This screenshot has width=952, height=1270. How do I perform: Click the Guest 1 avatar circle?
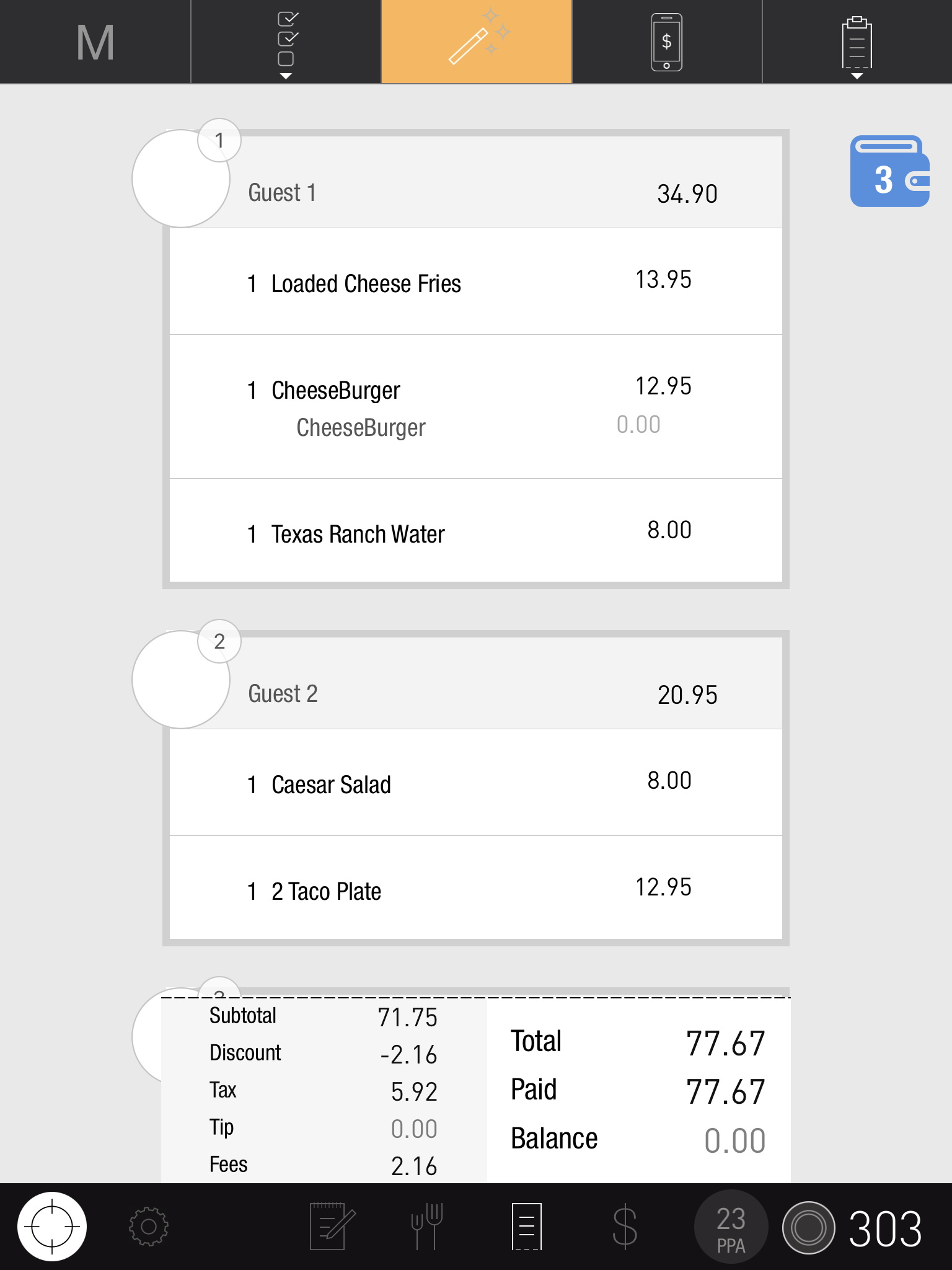[180, 179]
